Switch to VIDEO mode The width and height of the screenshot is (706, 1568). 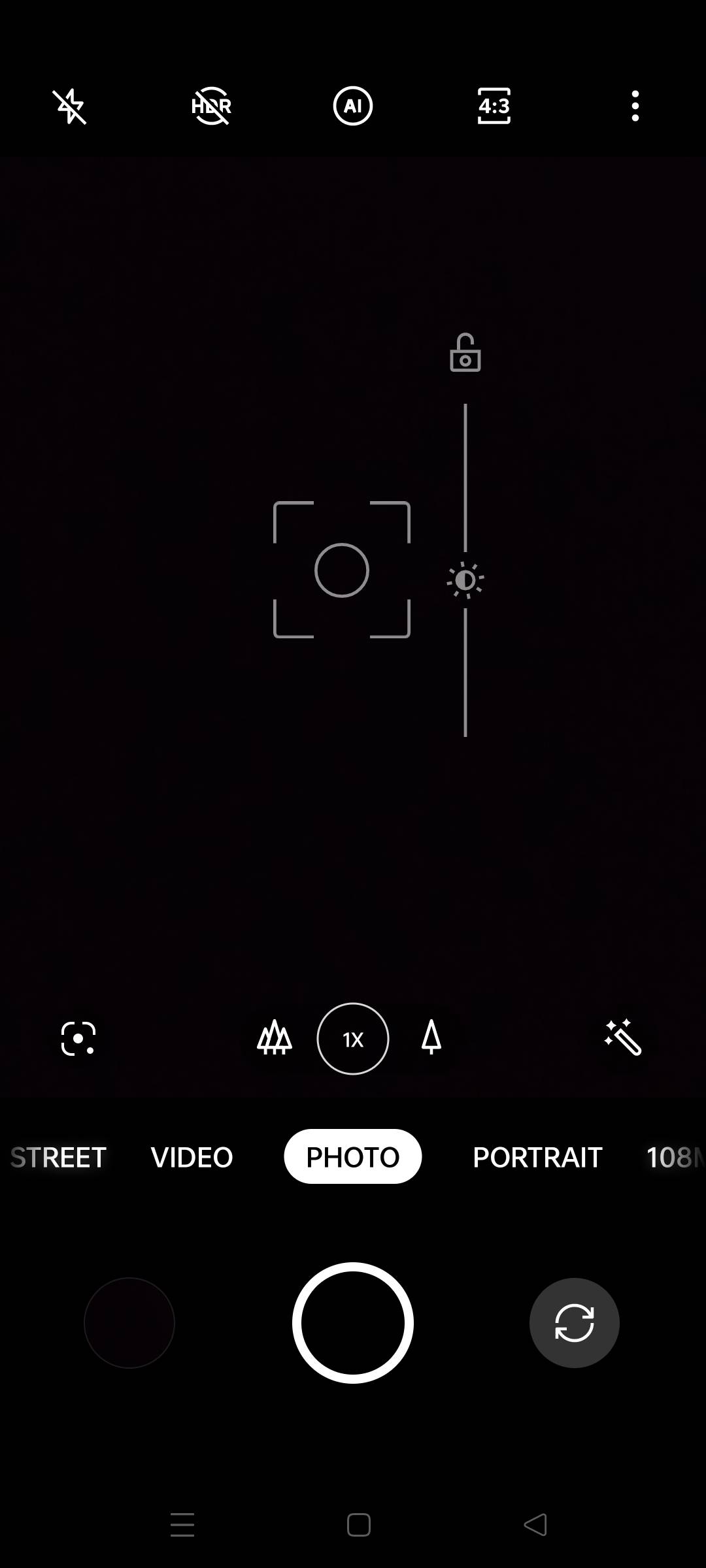192,1157
